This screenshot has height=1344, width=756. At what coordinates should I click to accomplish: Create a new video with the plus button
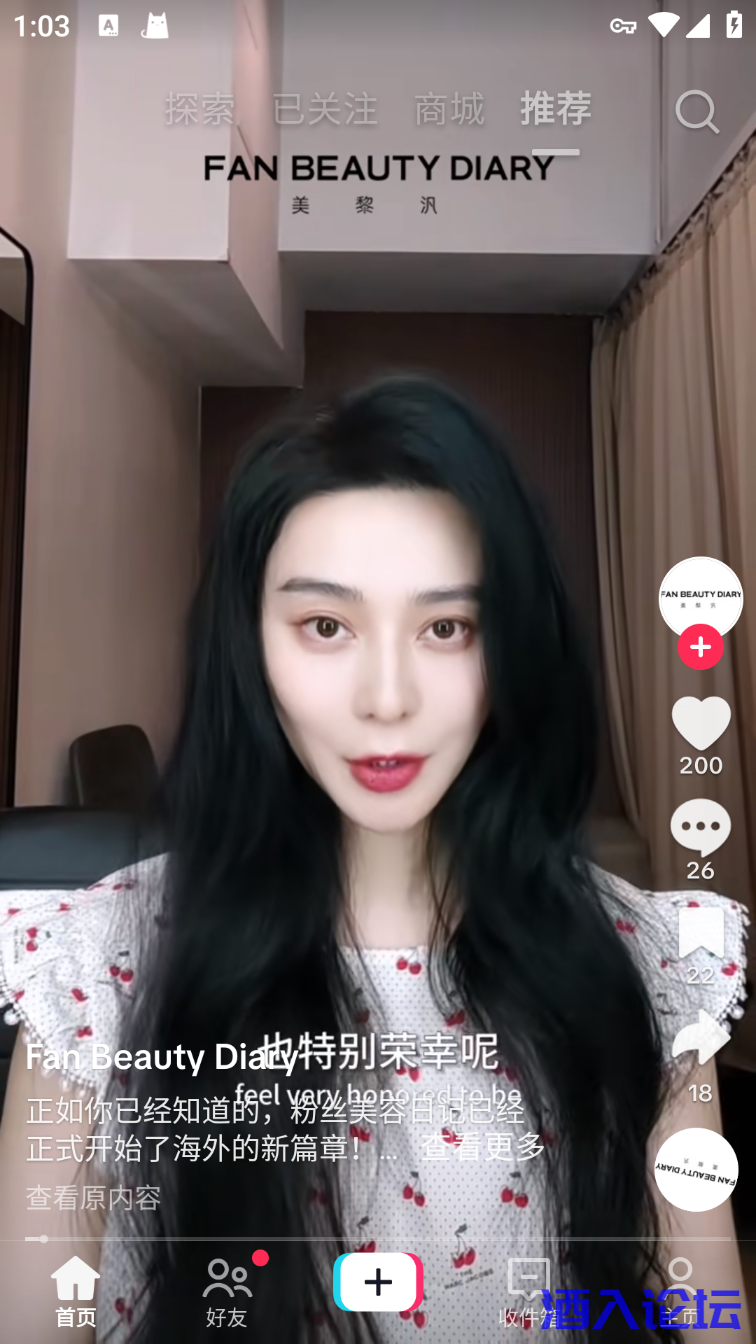point(378,1282)
